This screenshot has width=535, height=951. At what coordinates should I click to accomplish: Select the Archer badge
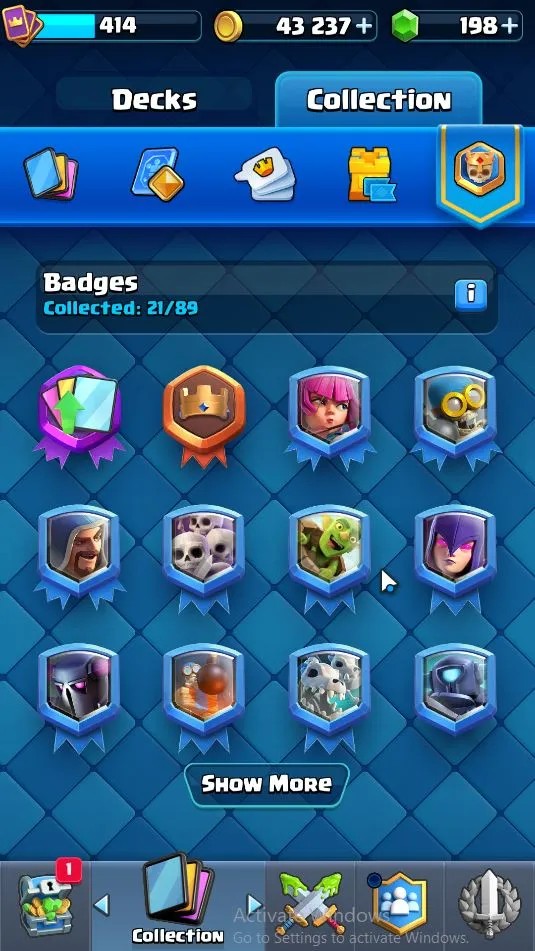329,418
